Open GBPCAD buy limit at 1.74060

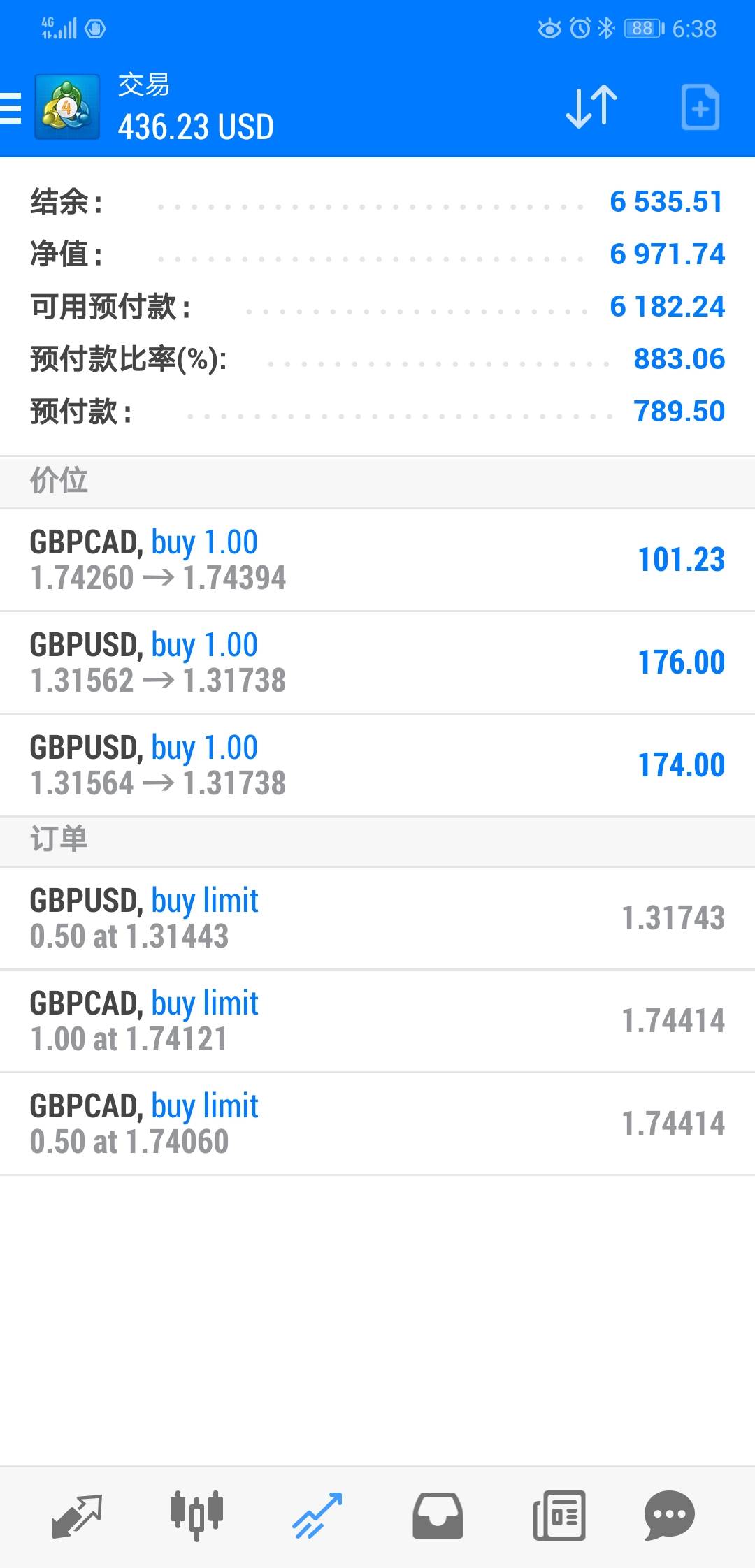pos(377,1124)
